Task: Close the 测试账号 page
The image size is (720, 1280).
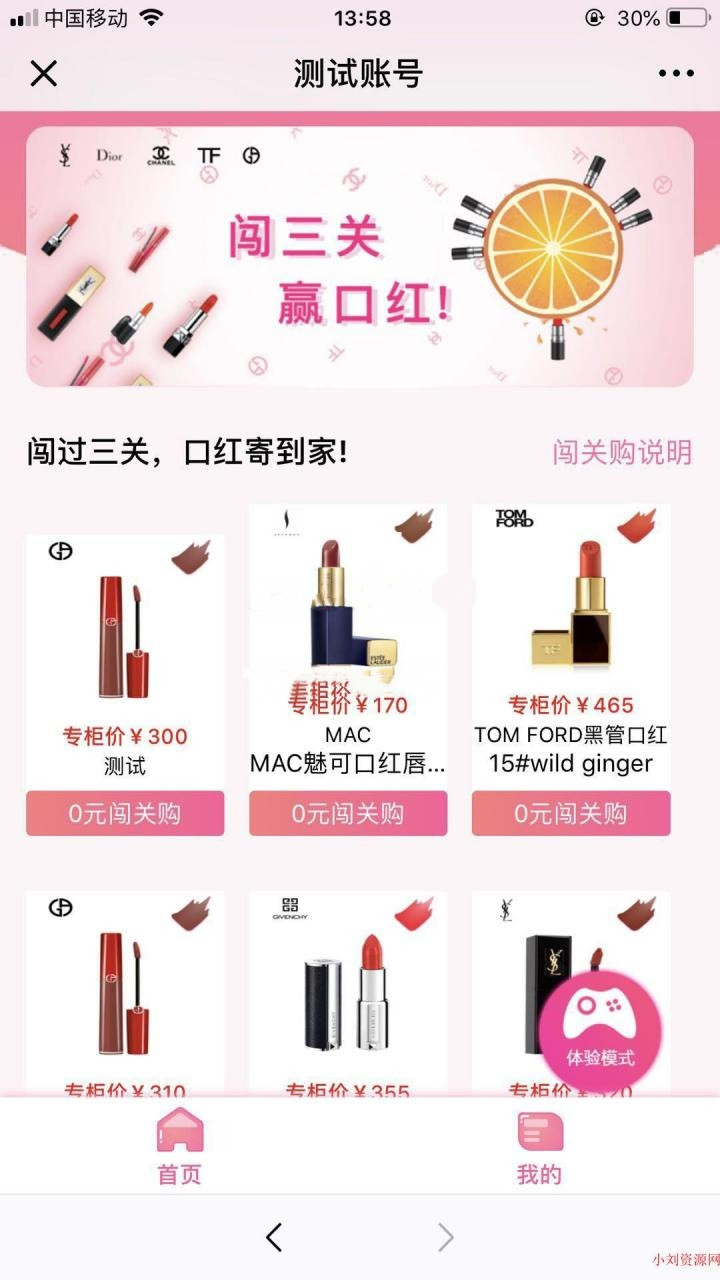Action: (44, 73)
